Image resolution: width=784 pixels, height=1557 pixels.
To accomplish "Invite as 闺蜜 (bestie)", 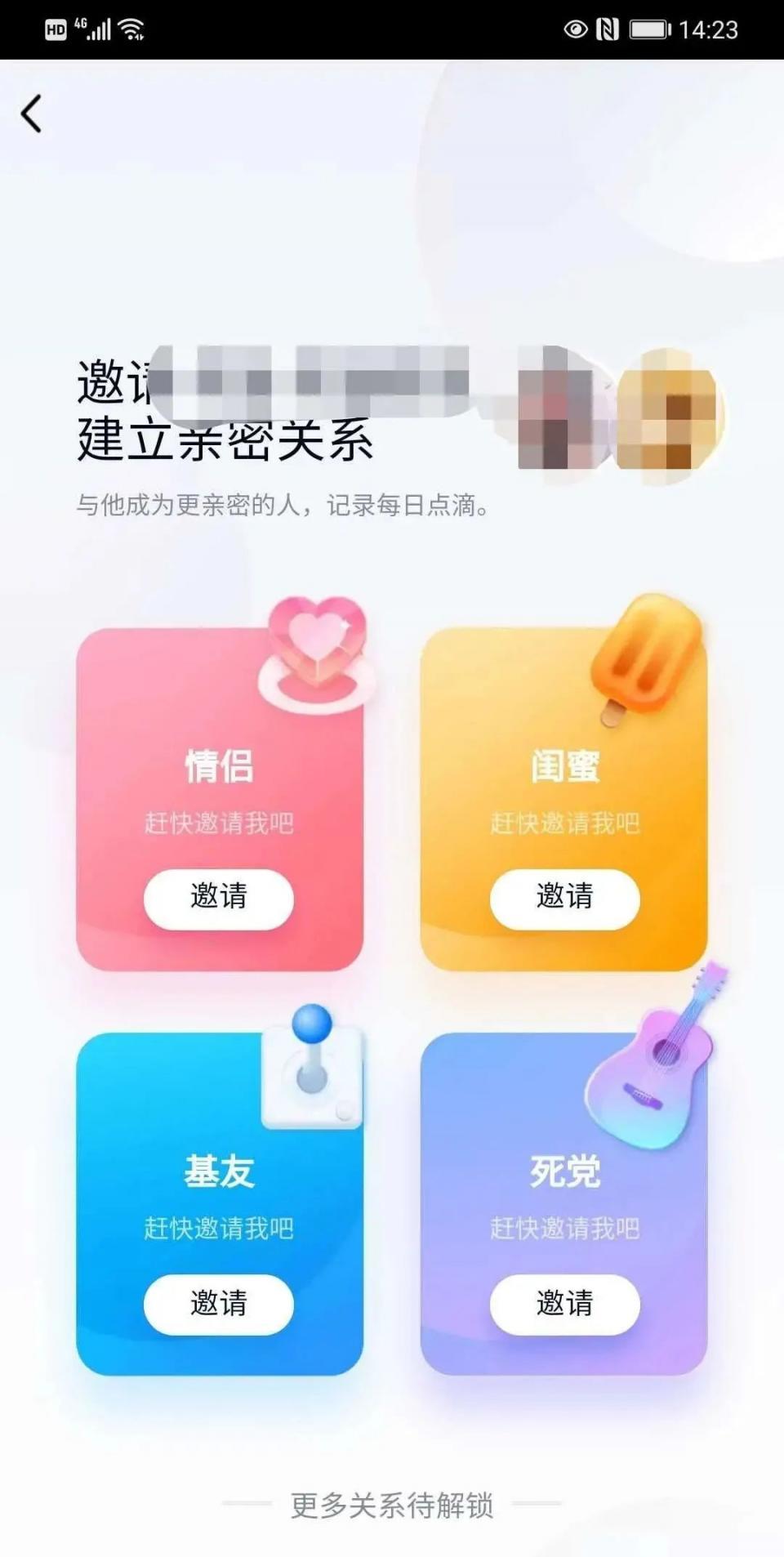I will [x=564, y=898].
